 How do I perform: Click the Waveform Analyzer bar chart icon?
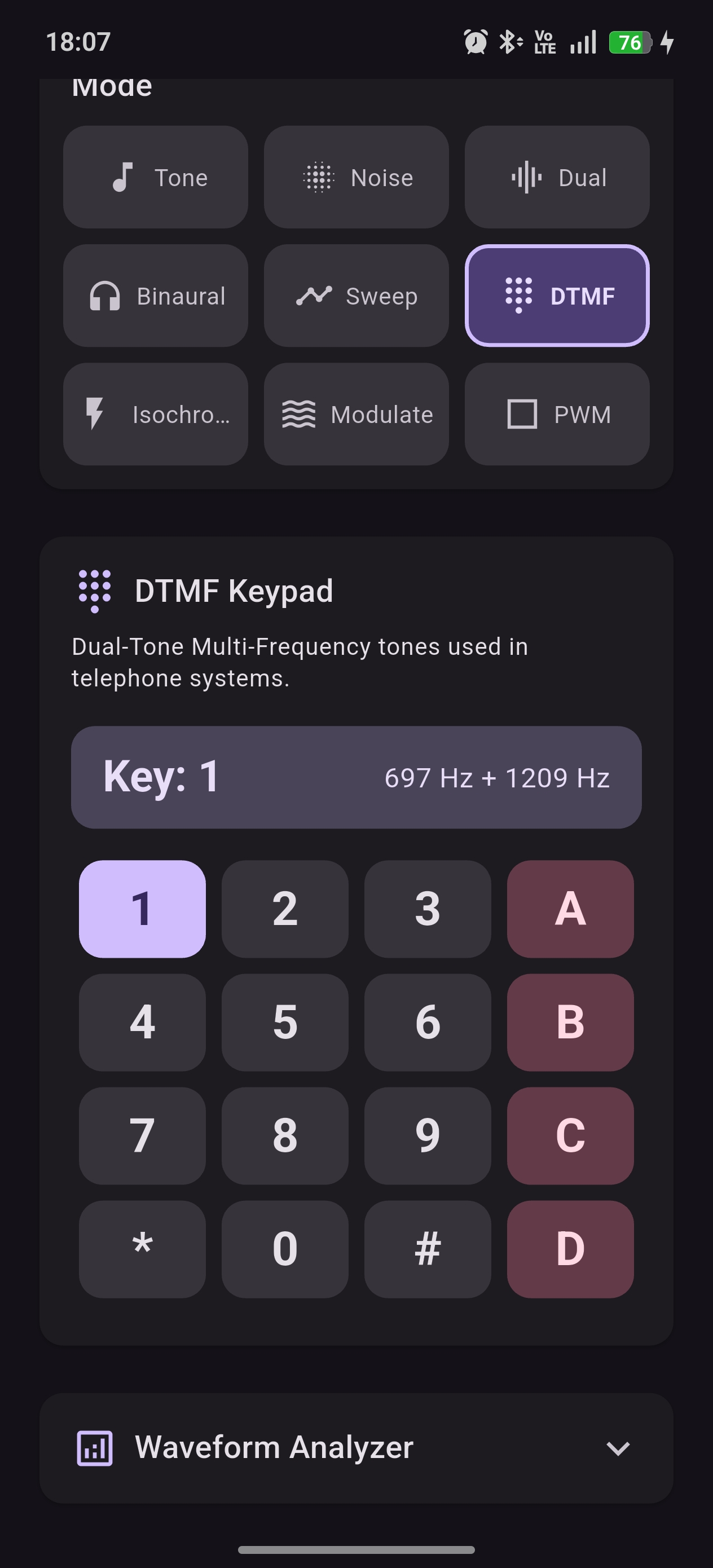click(x=94, y=1448)
